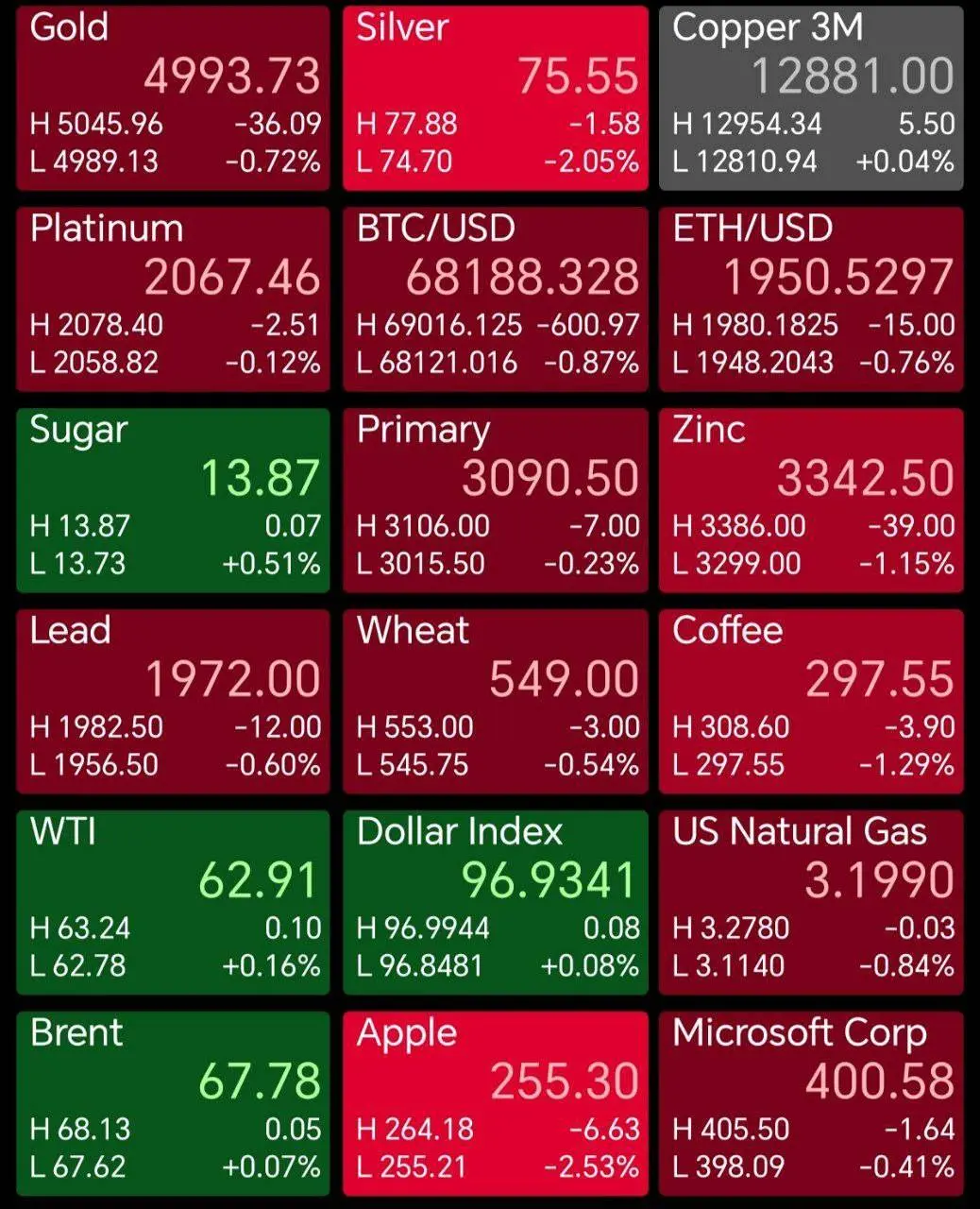Viewport: 980px width, 1209px height.
Task: Open the WTI crude tile
Action: (x=173, y=903)
